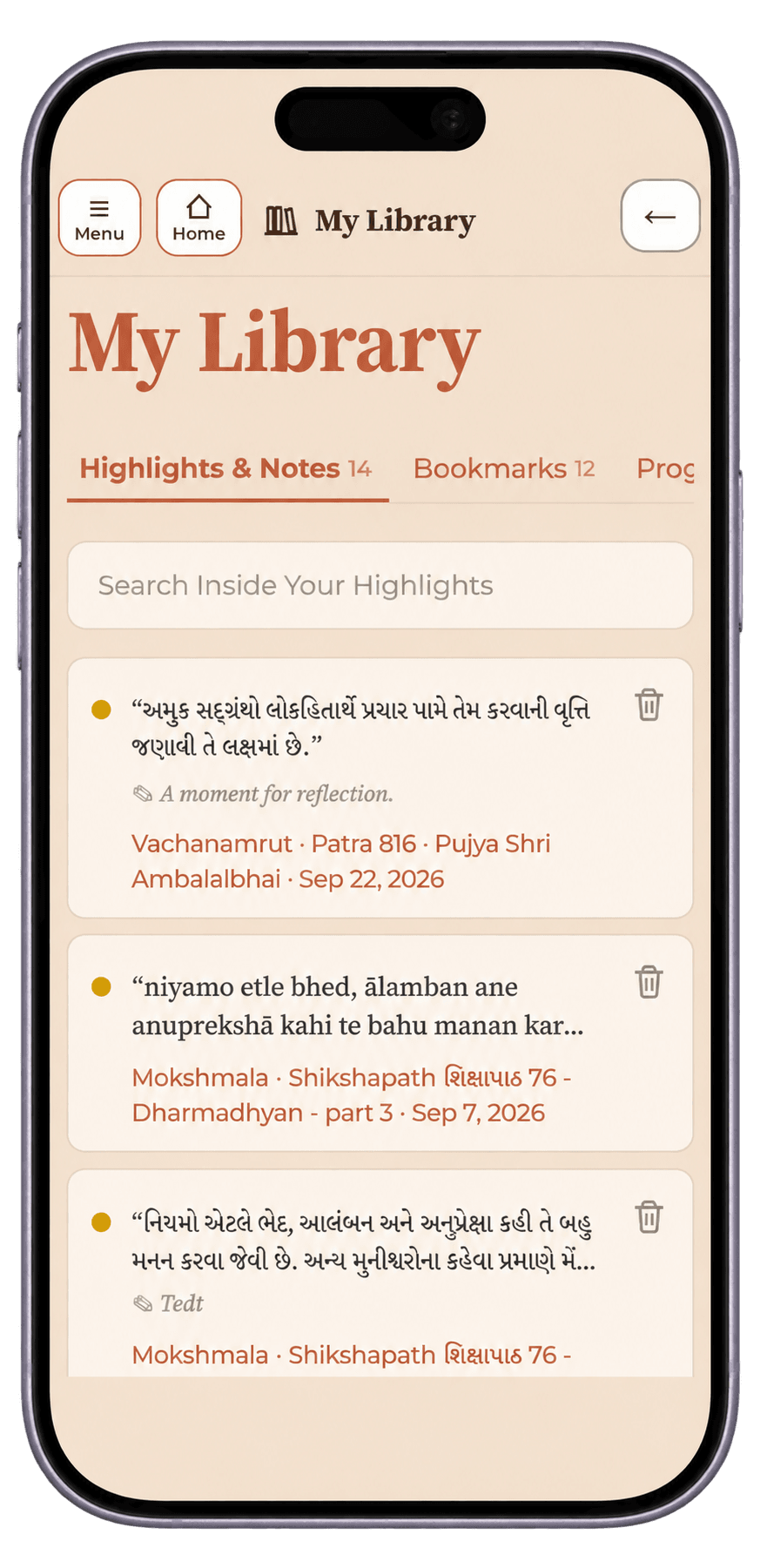Open the Vachanamrut Patra 816 highlight card
Viewport: 760px width, 1568px height.
click(380, 788)
